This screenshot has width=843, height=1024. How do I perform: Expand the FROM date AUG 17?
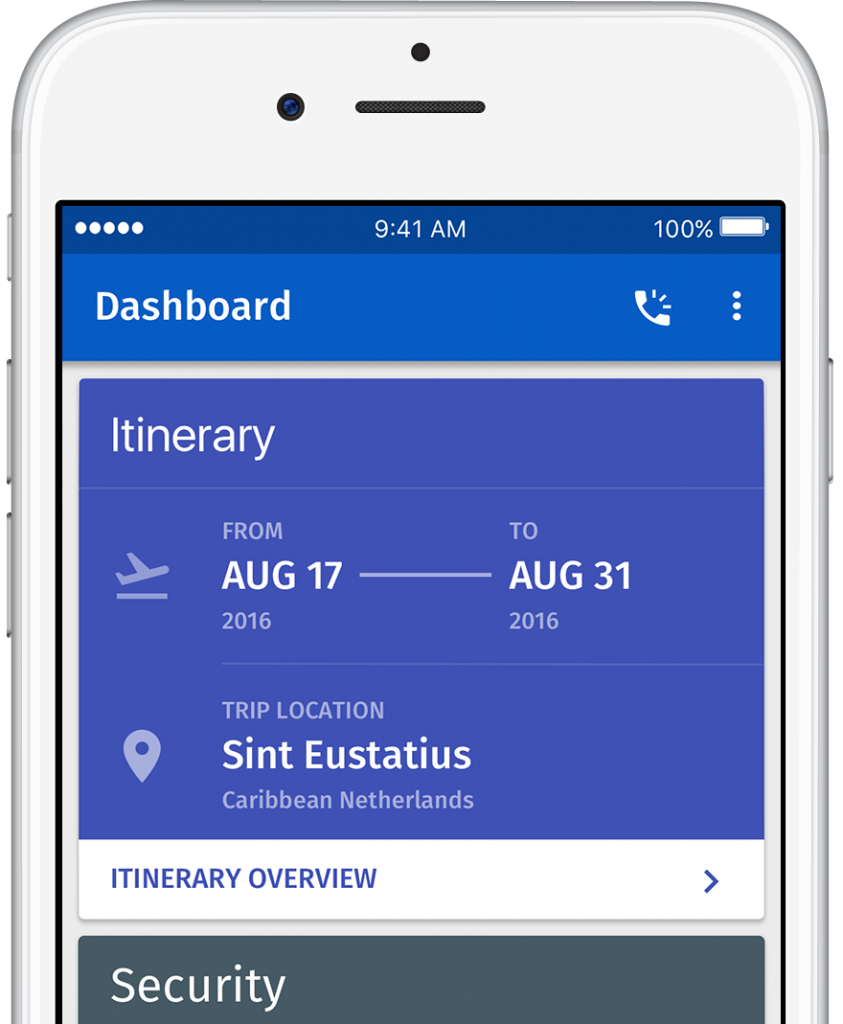(x=281, y=575)
